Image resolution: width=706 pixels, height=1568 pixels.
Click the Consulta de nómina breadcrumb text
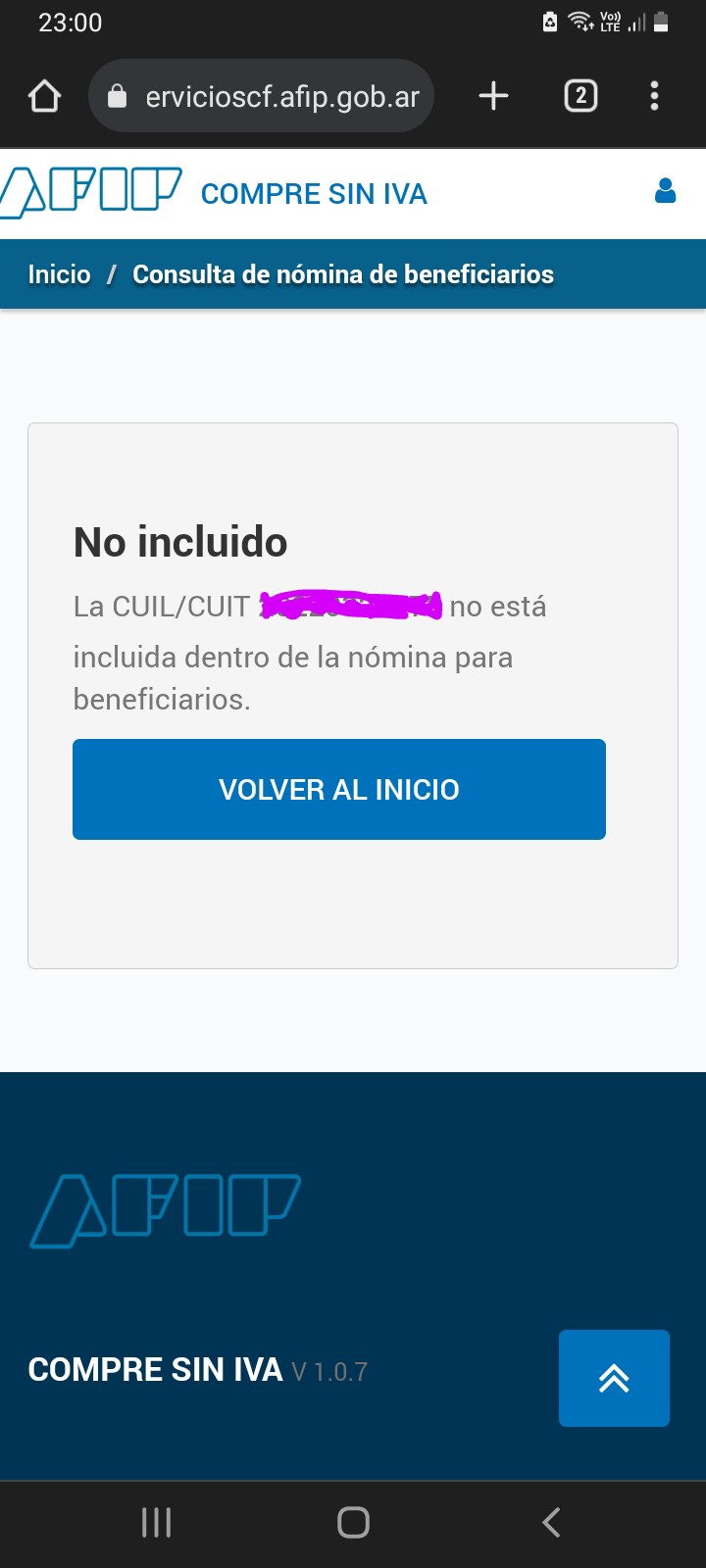coord(343,274)
